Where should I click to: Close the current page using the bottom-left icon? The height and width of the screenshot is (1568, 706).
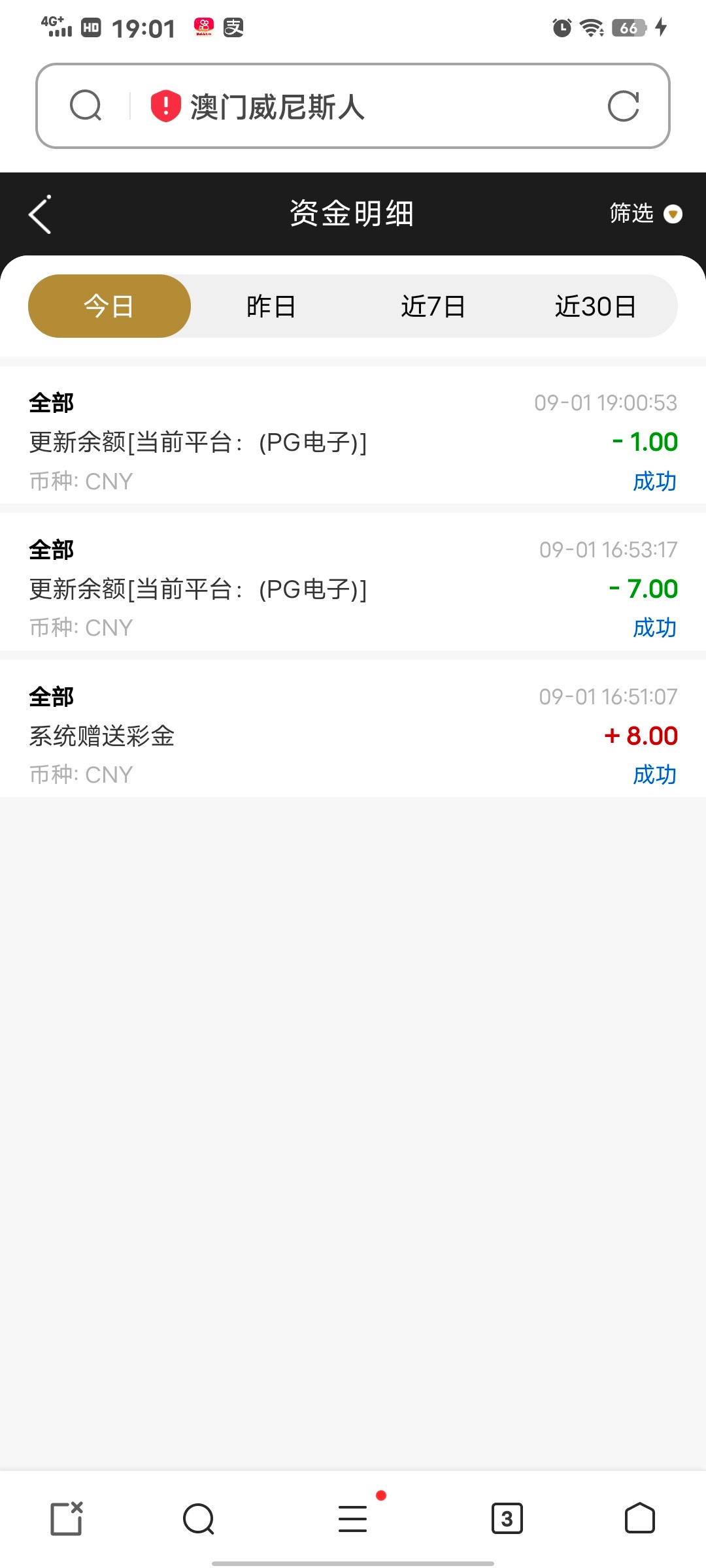(67, 1518)
